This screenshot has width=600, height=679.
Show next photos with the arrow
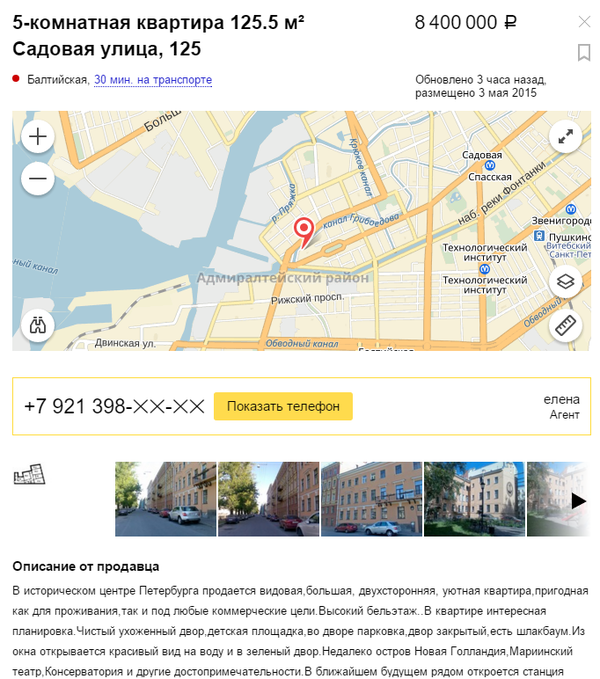pyautogui.click(x=577, y=500)
